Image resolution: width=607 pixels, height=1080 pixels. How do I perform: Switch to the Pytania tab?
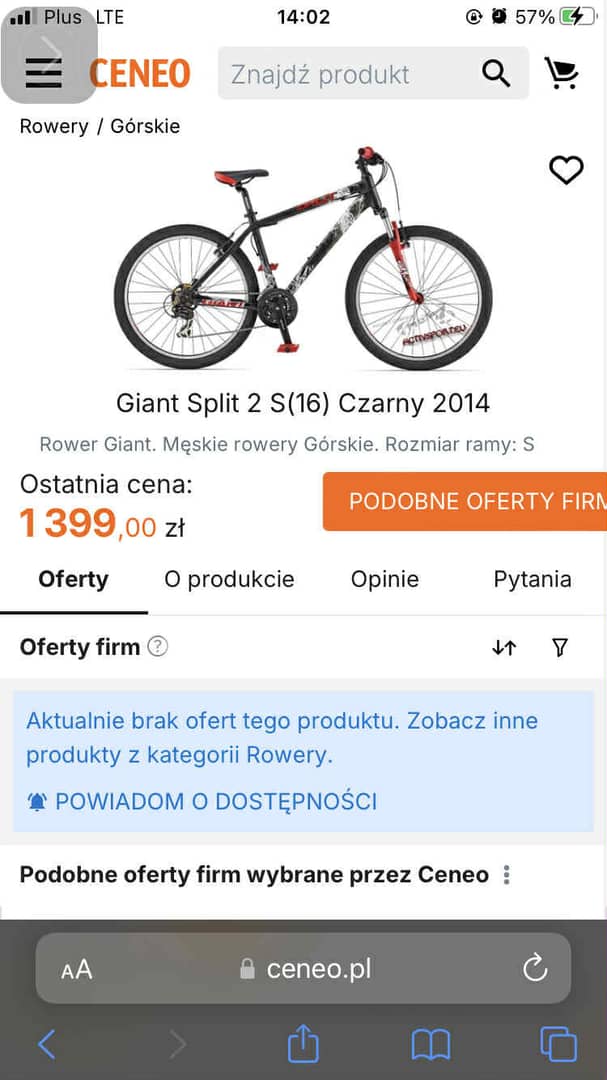532,579
